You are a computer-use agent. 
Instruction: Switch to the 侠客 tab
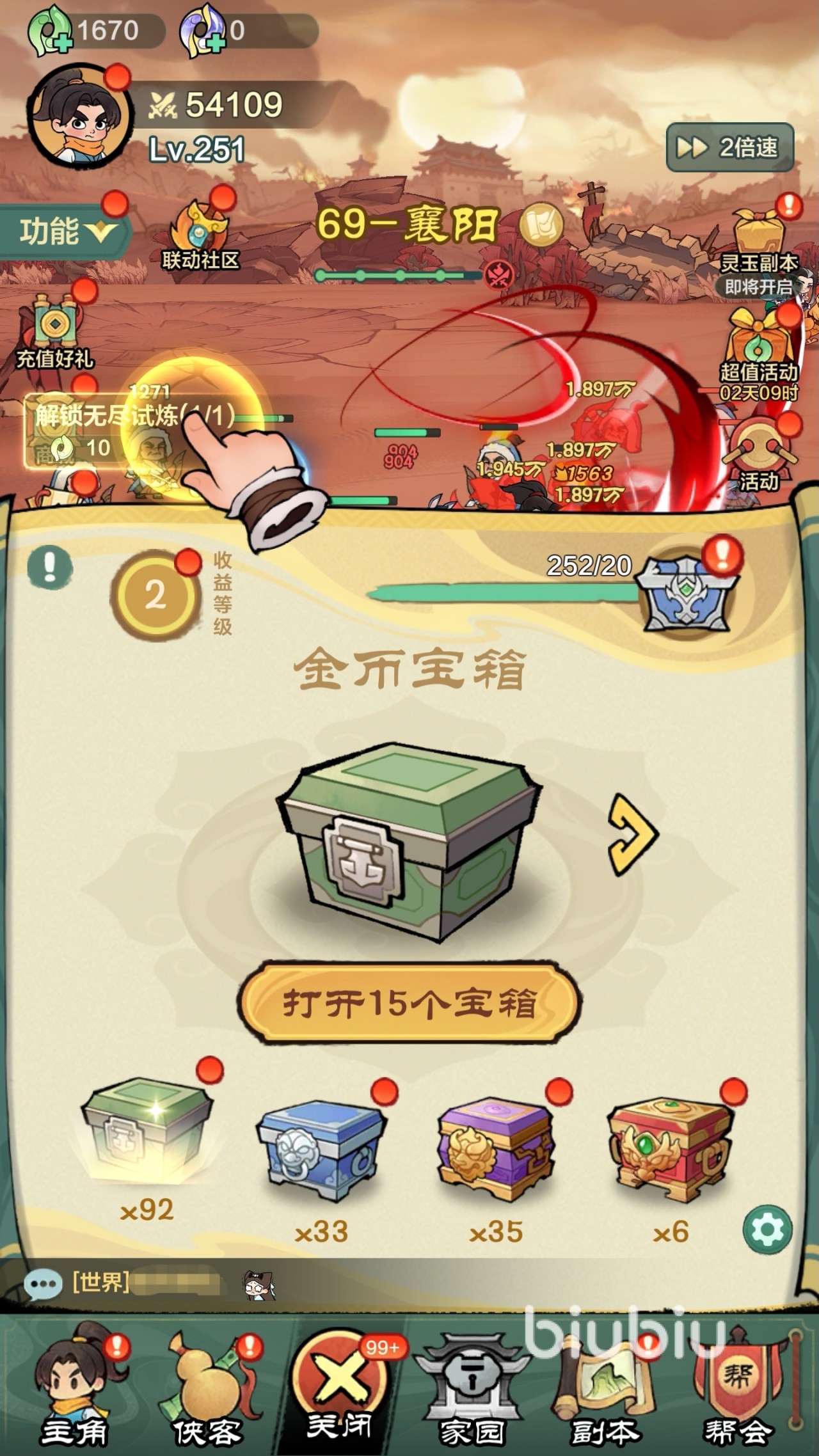point(206,1388)
